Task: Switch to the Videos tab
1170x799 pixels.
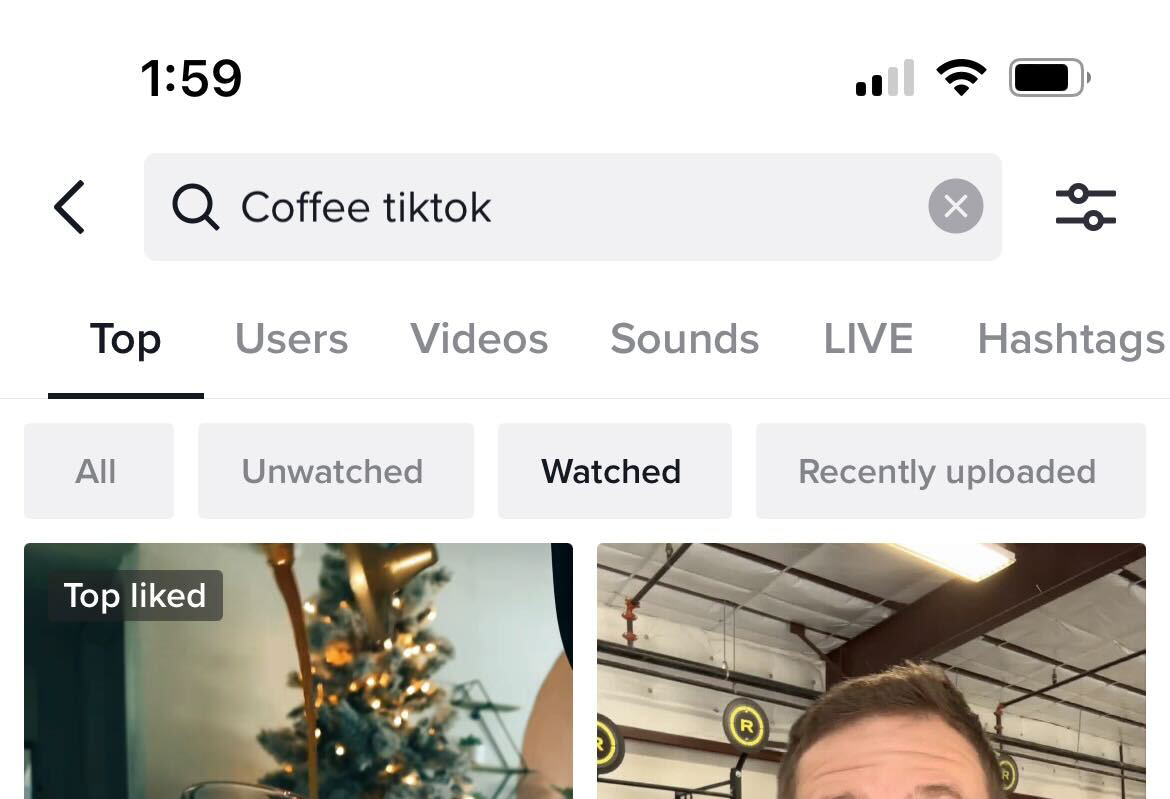Action: pyautogui.click(x=479, y=339)
